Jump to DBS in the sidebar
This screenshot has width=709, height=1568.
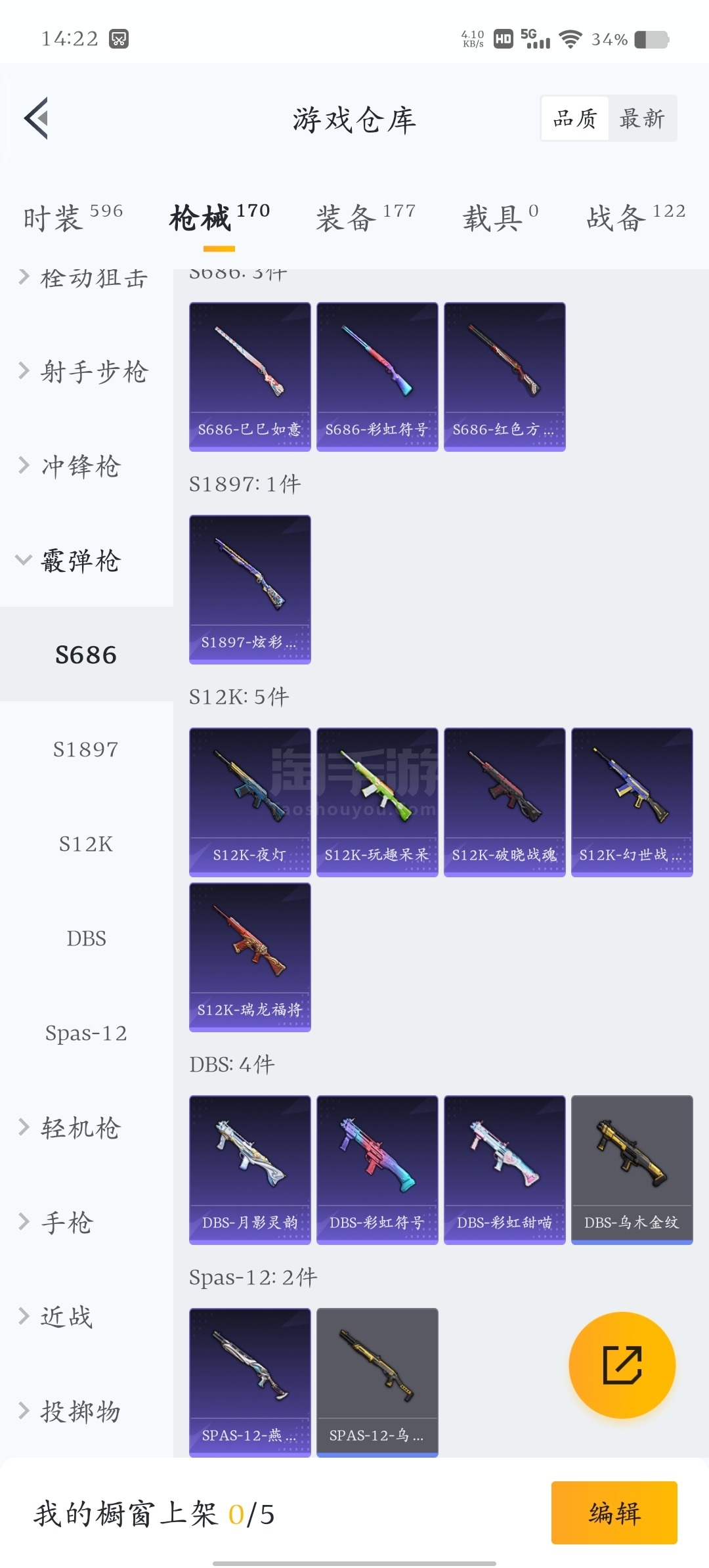click(86, 938)
